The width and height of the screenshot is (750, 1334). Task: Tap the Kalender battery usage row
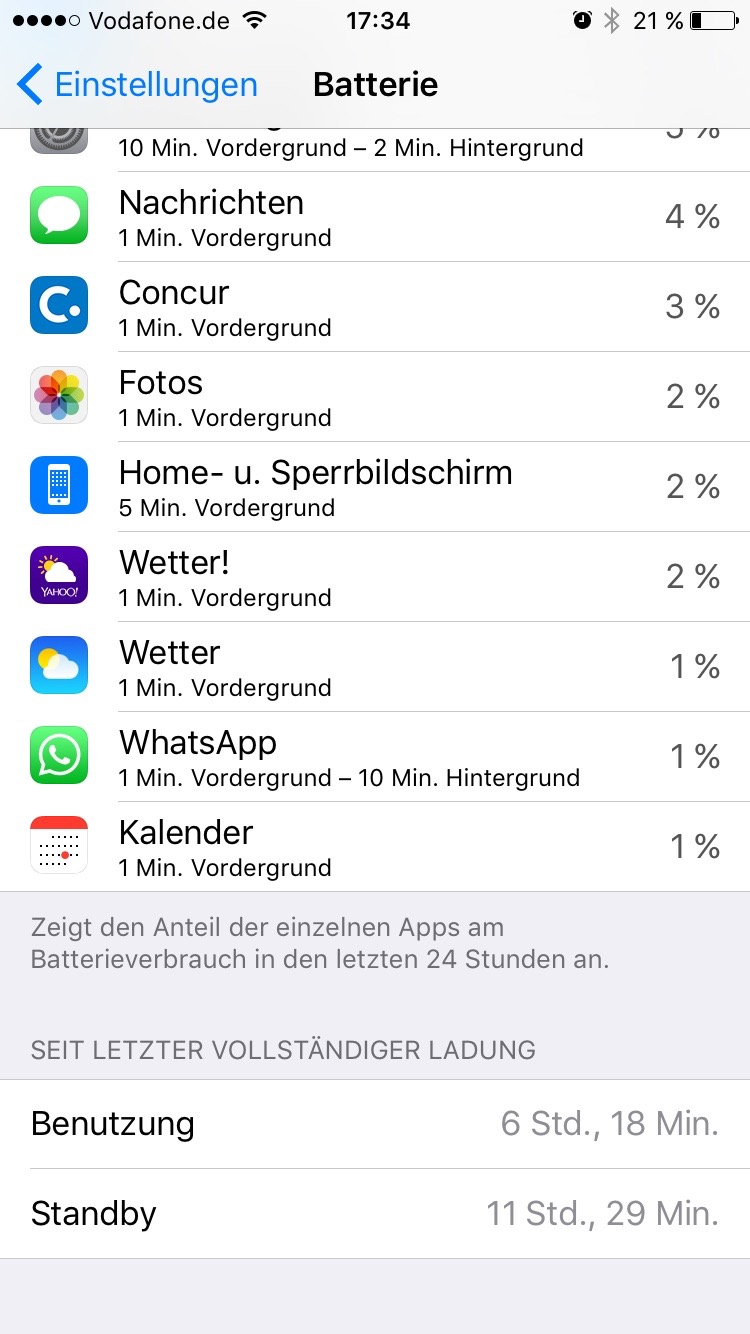[x=375, y=847]
